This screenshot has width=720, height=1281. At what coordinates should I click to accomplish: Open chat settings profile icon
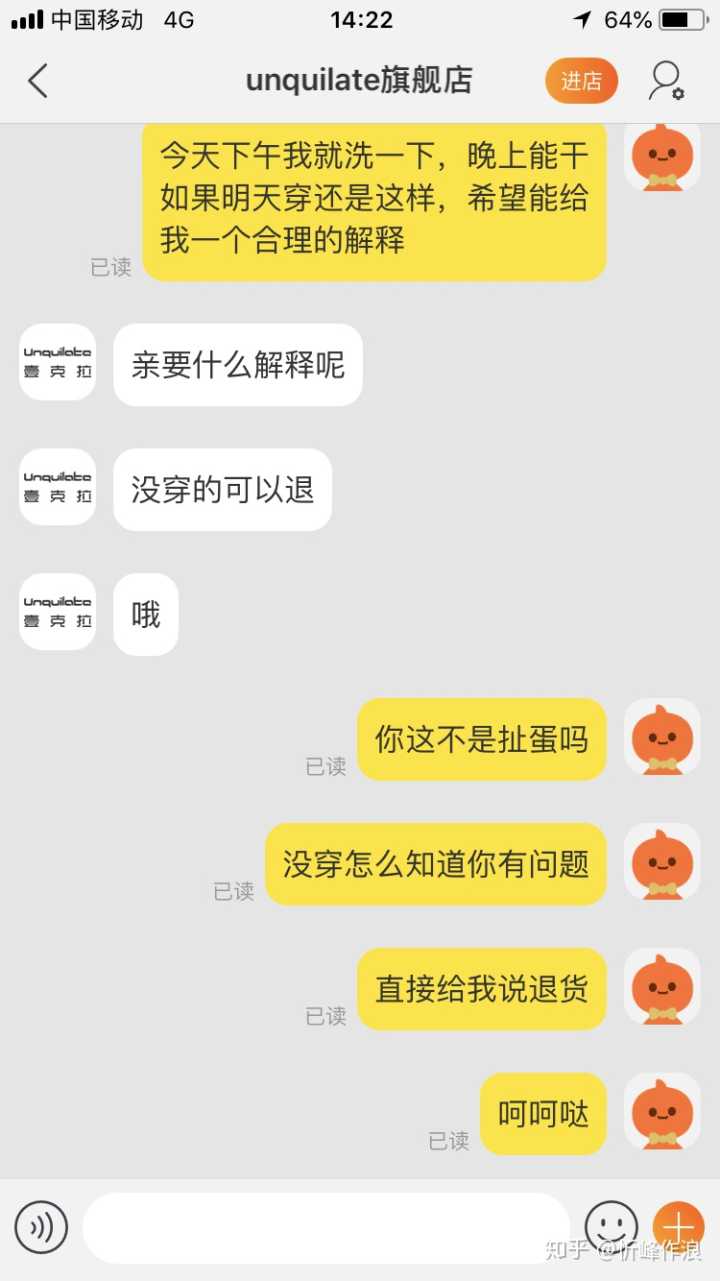tap(666, 81)
